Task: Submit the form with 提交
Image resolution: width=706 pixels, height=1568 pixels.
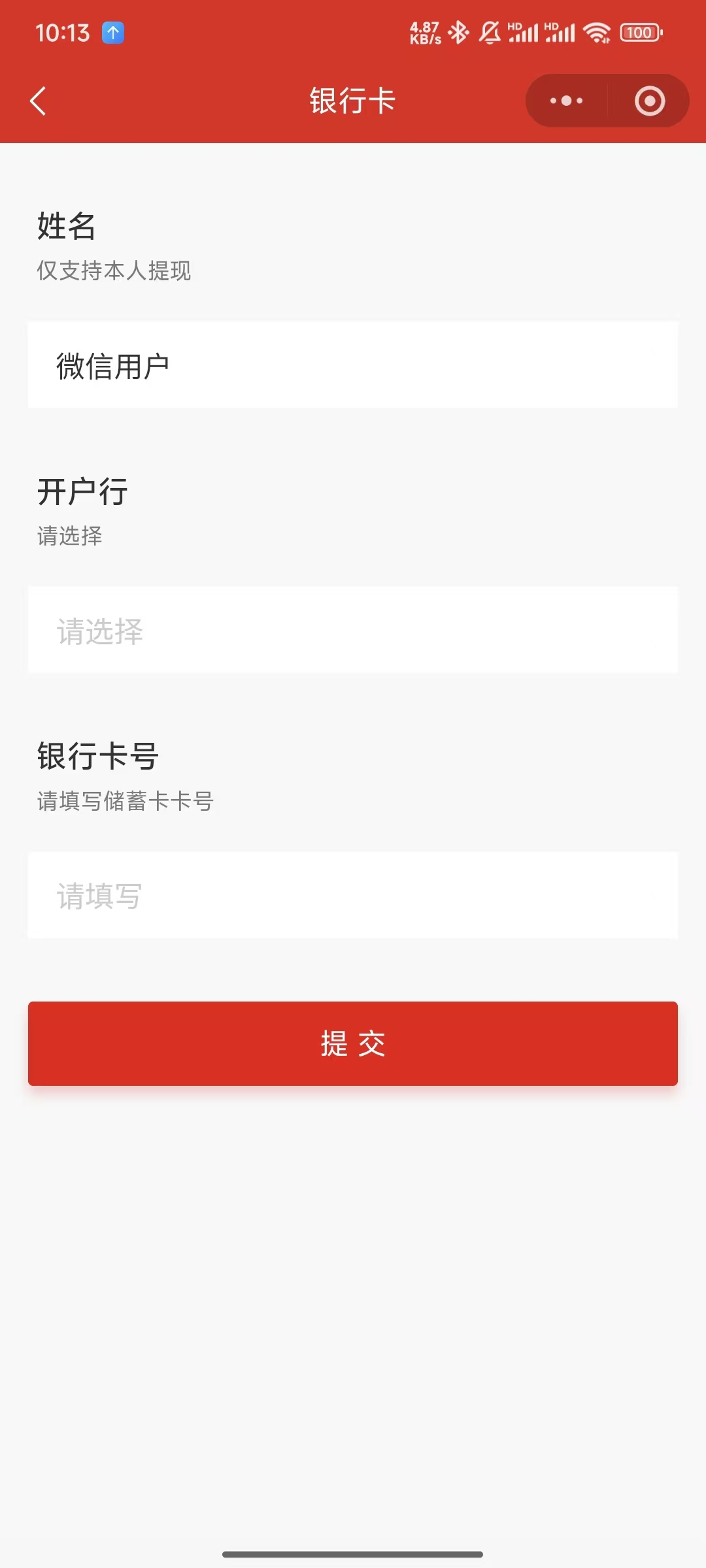Action: tap(353, 1043)
